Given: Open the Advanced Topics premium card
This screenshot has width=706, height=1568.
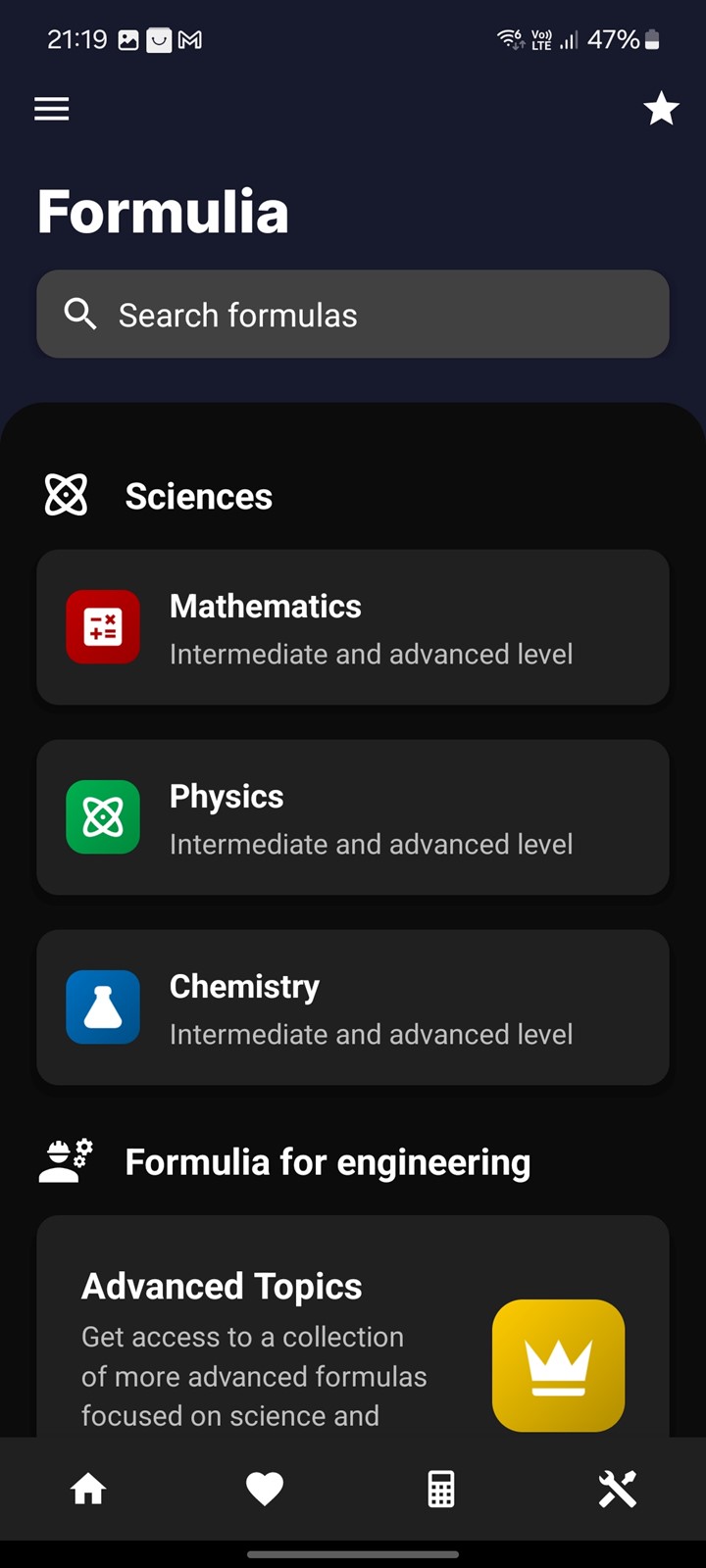Looking at the screenshot, I should tap(353, 1327).
